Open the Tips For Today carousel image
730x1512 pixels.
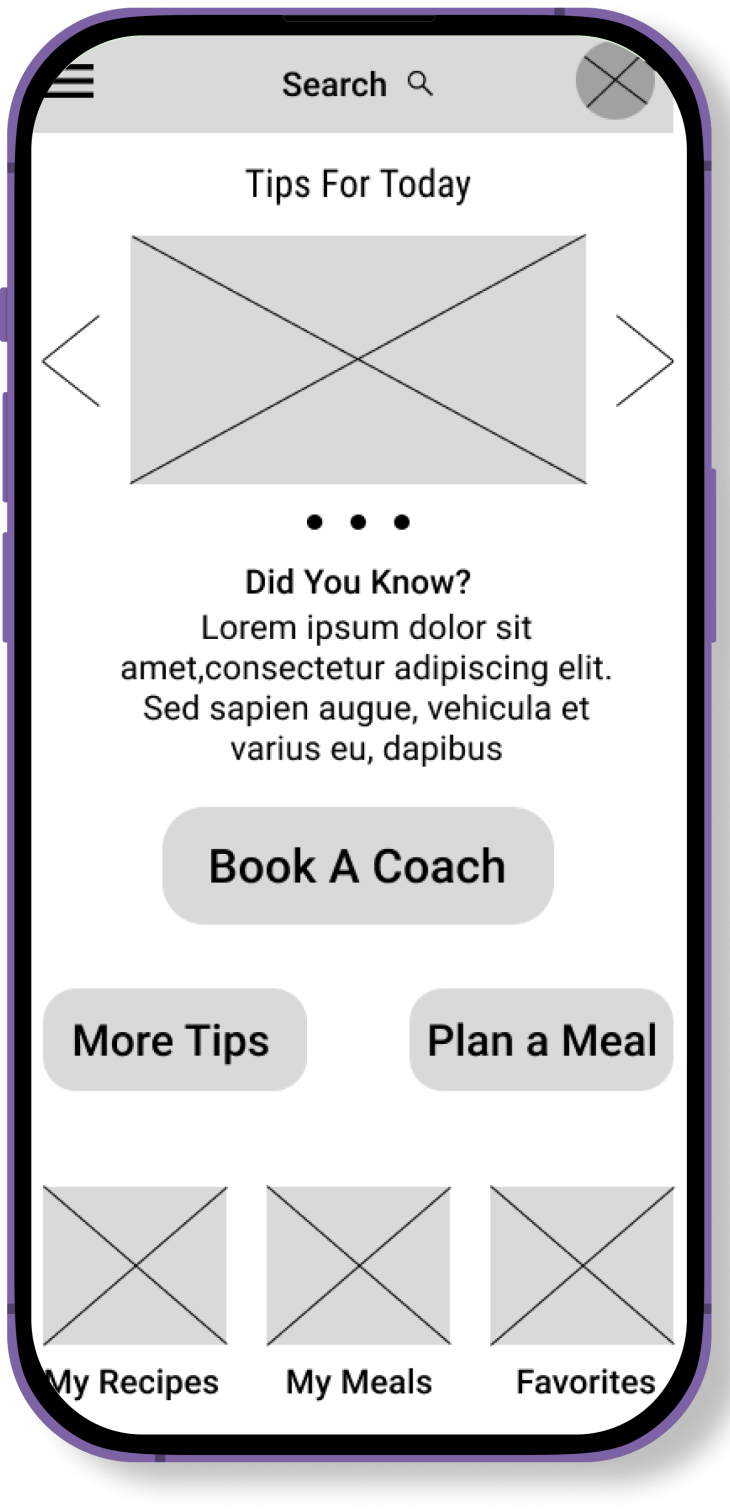click(x=358, y=359)
